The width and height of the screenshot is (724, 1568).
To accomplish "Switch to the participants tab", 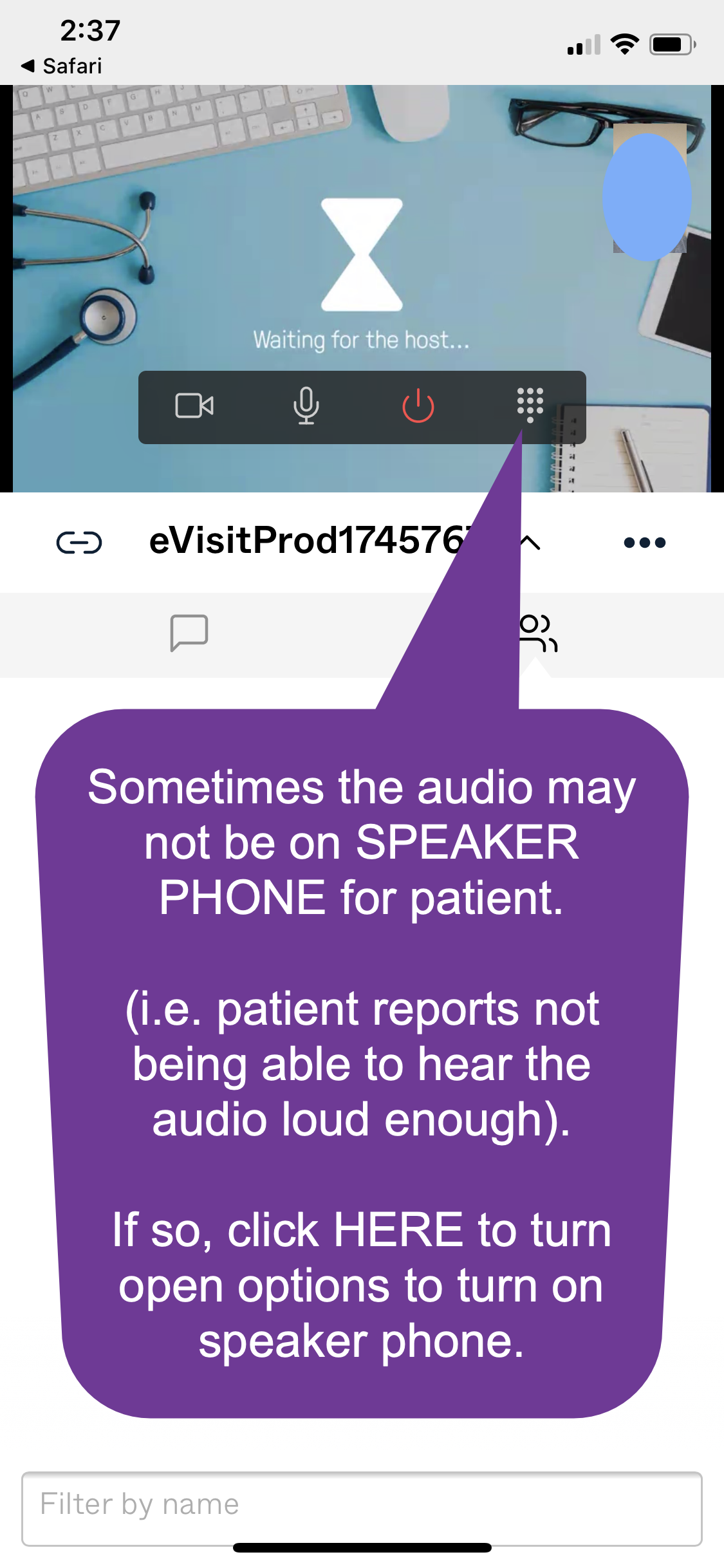I will click(538, 633).
